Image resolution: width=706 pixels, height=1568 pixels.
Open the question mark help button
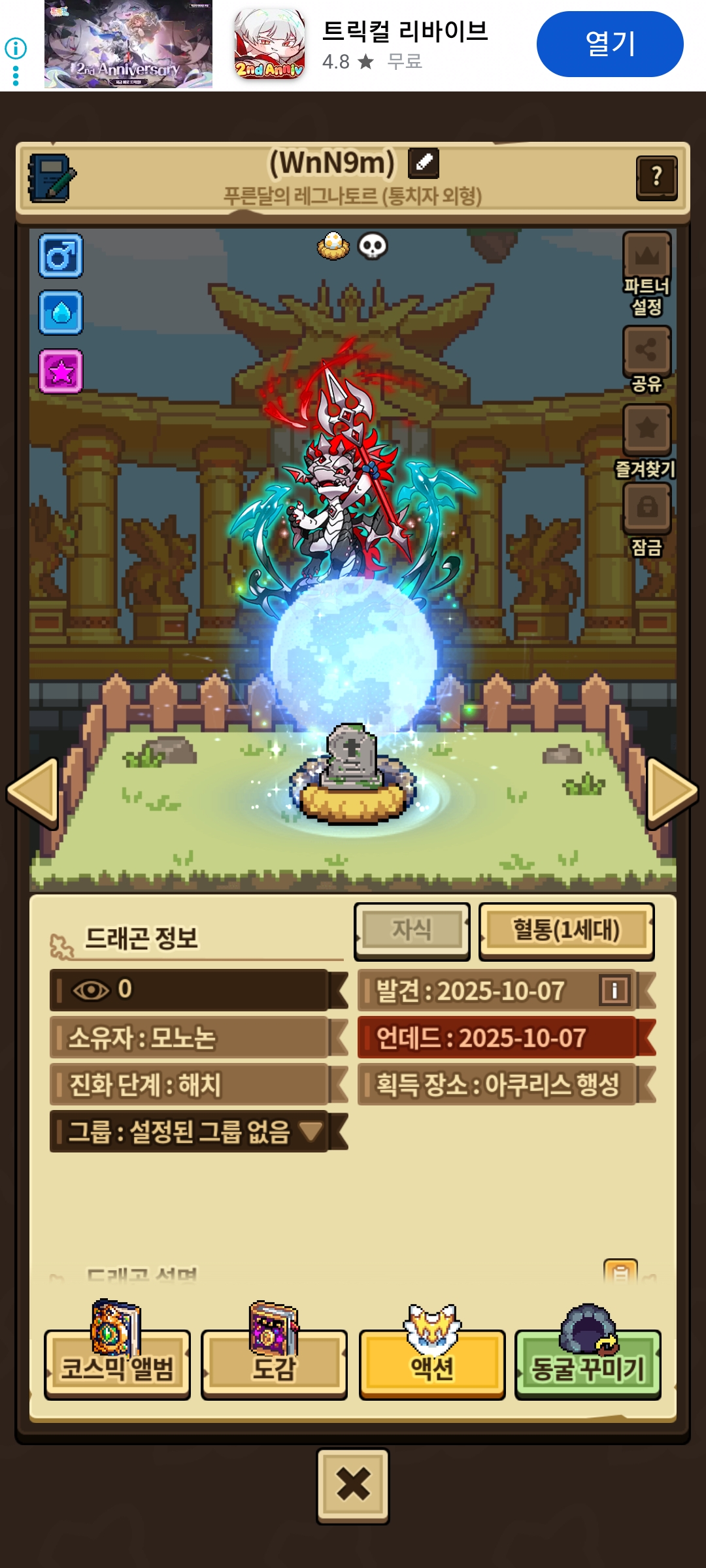[x=656, y=178]
